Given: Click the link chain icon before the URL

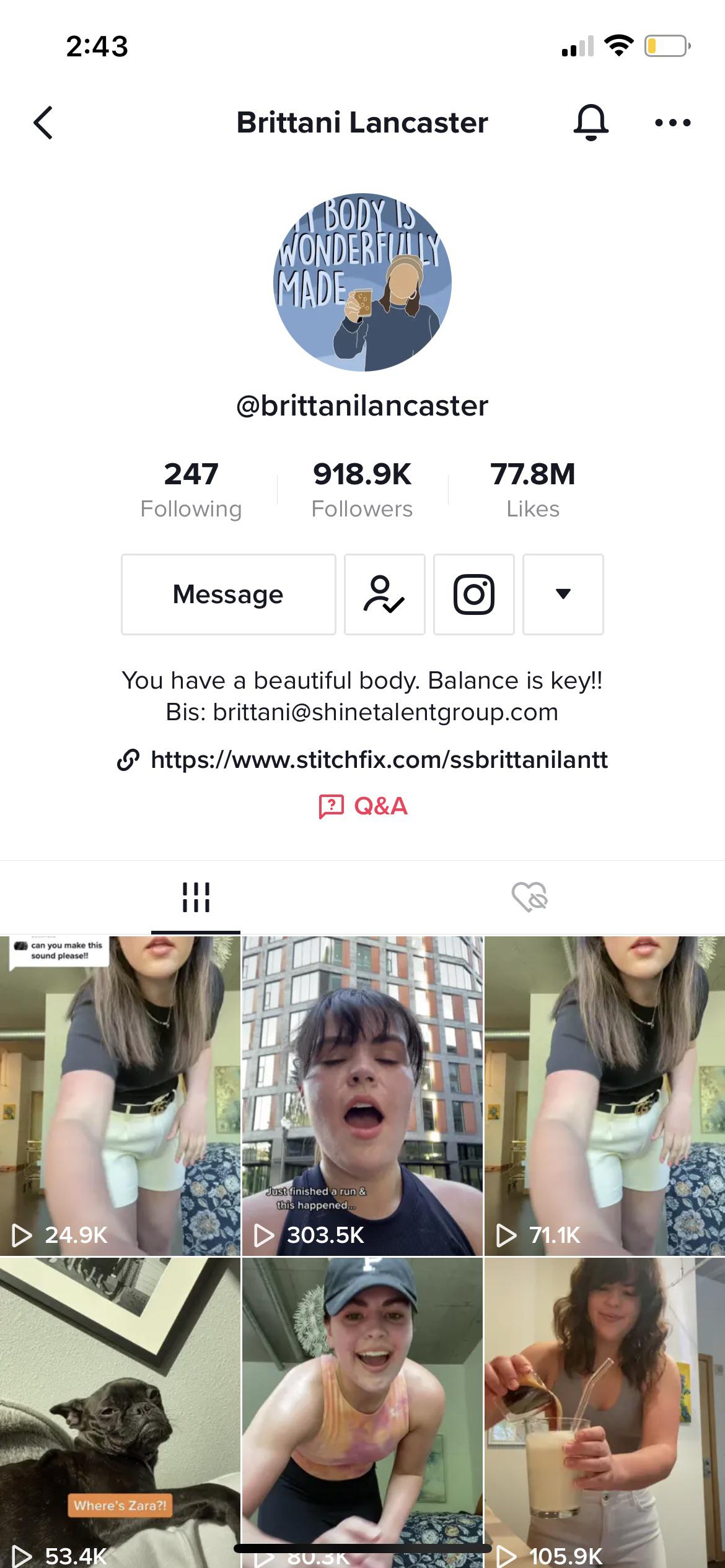Looking at the screenshot, I should [x=128, y=759].
